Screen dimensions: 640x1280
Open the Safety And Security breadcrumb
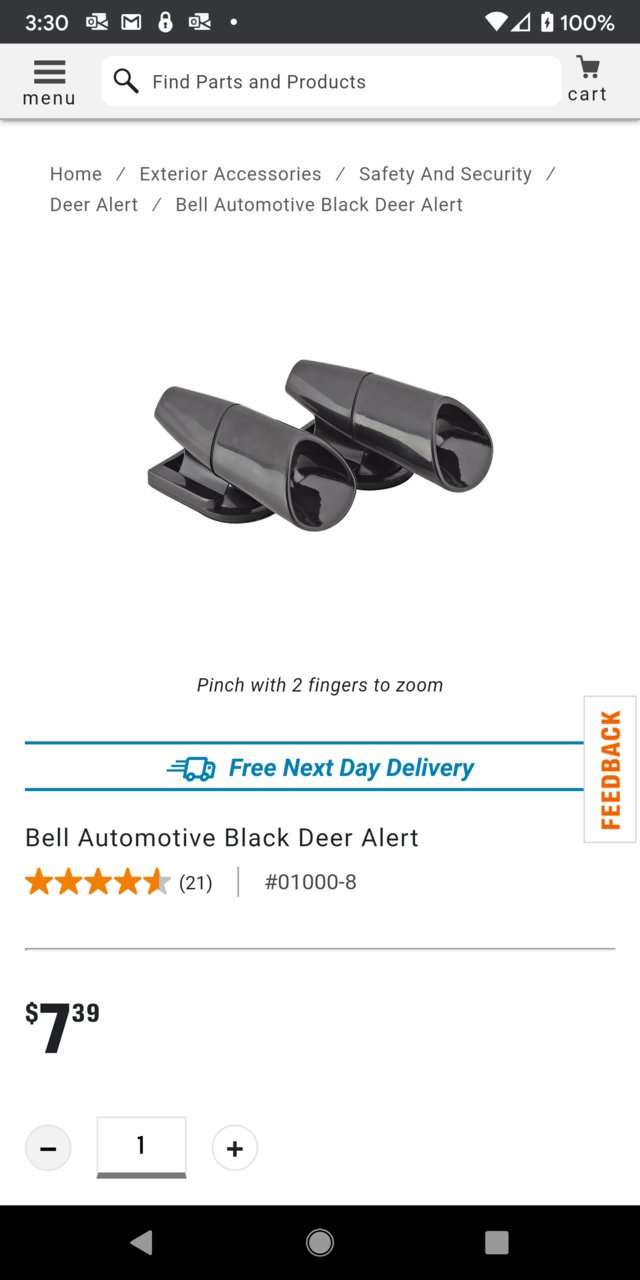point(445,174)
